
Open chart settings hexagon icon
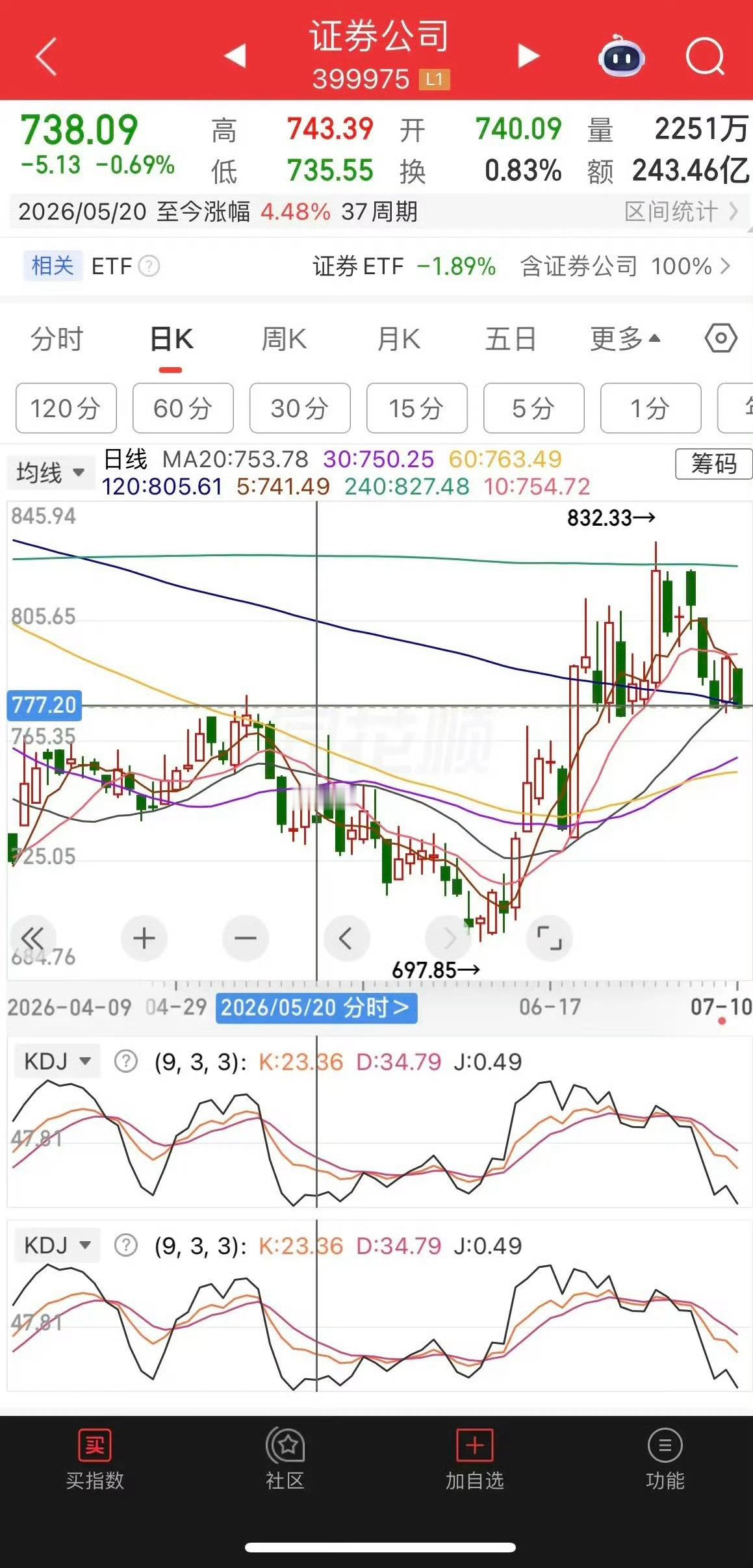tap(721, 339)
